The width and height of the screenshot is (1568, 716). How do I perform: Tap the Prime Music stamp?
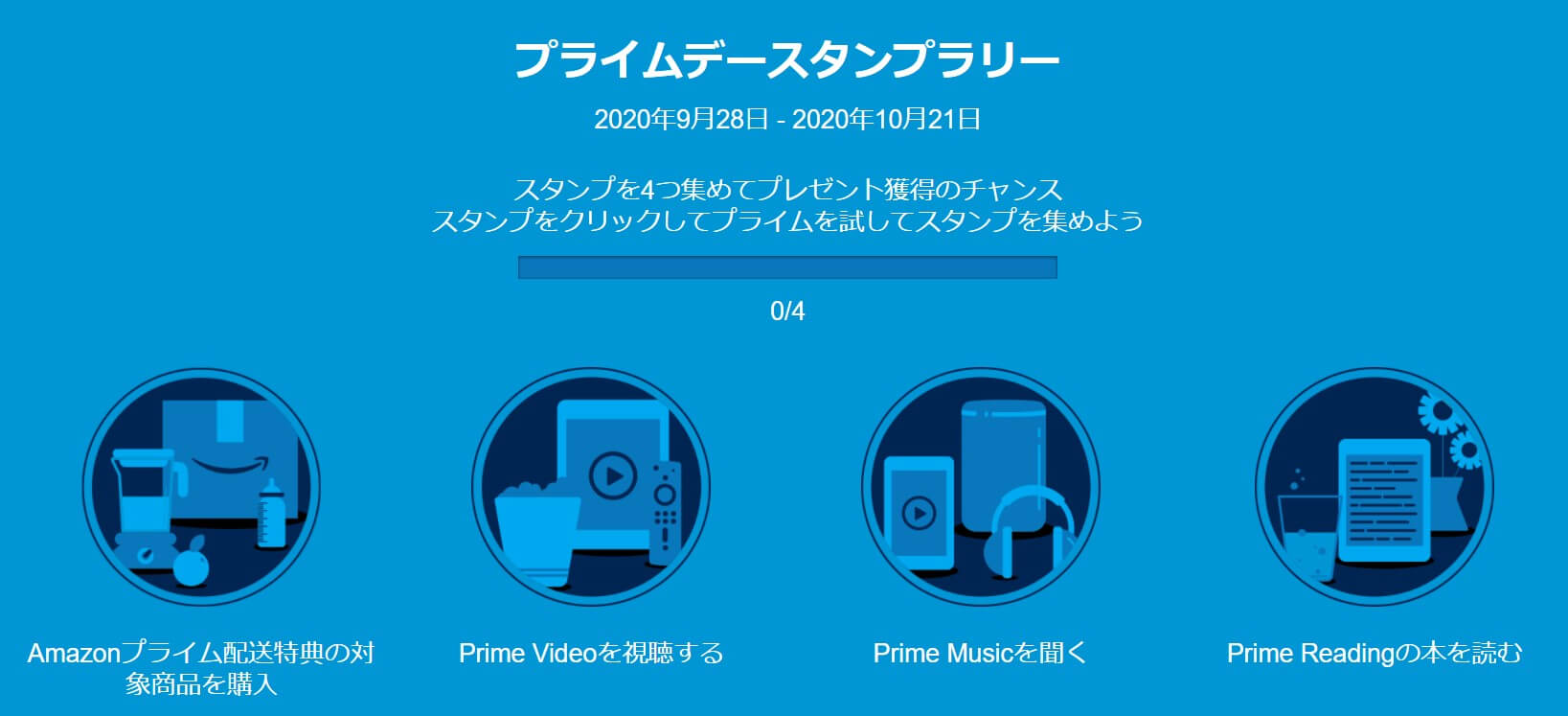pyautogui.click(x=981, y=488)
